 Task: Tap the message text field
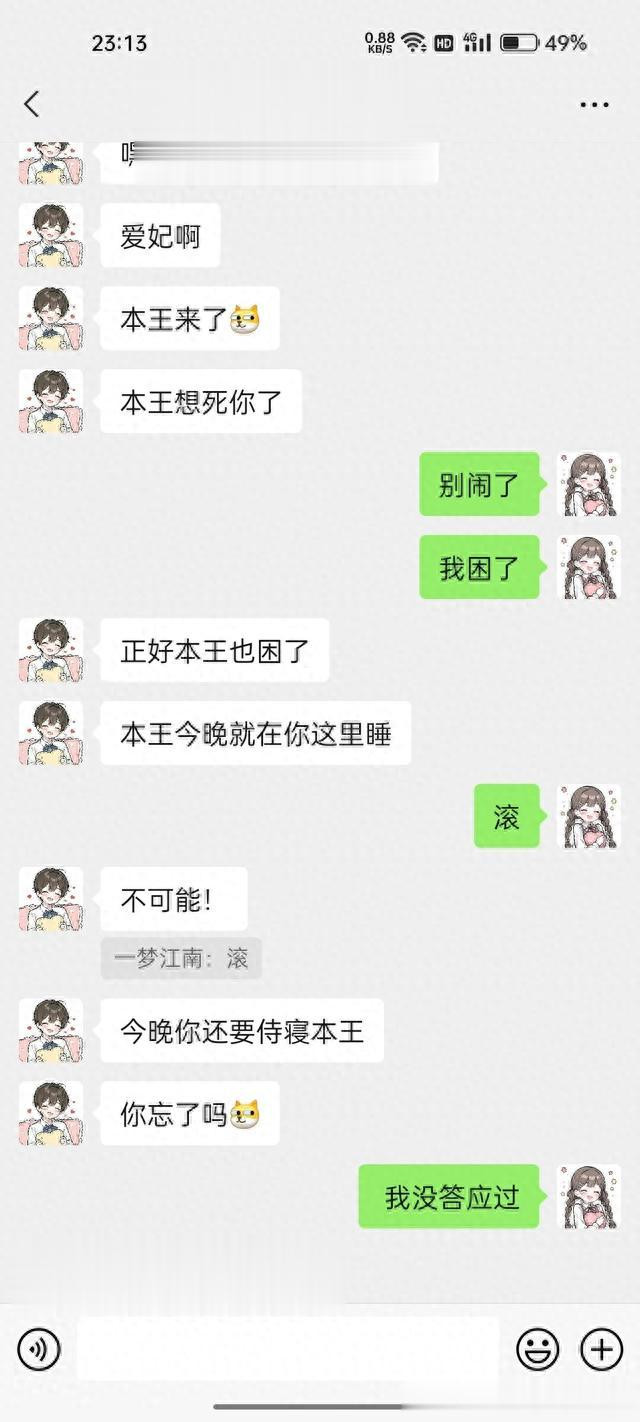[287, 1350]
